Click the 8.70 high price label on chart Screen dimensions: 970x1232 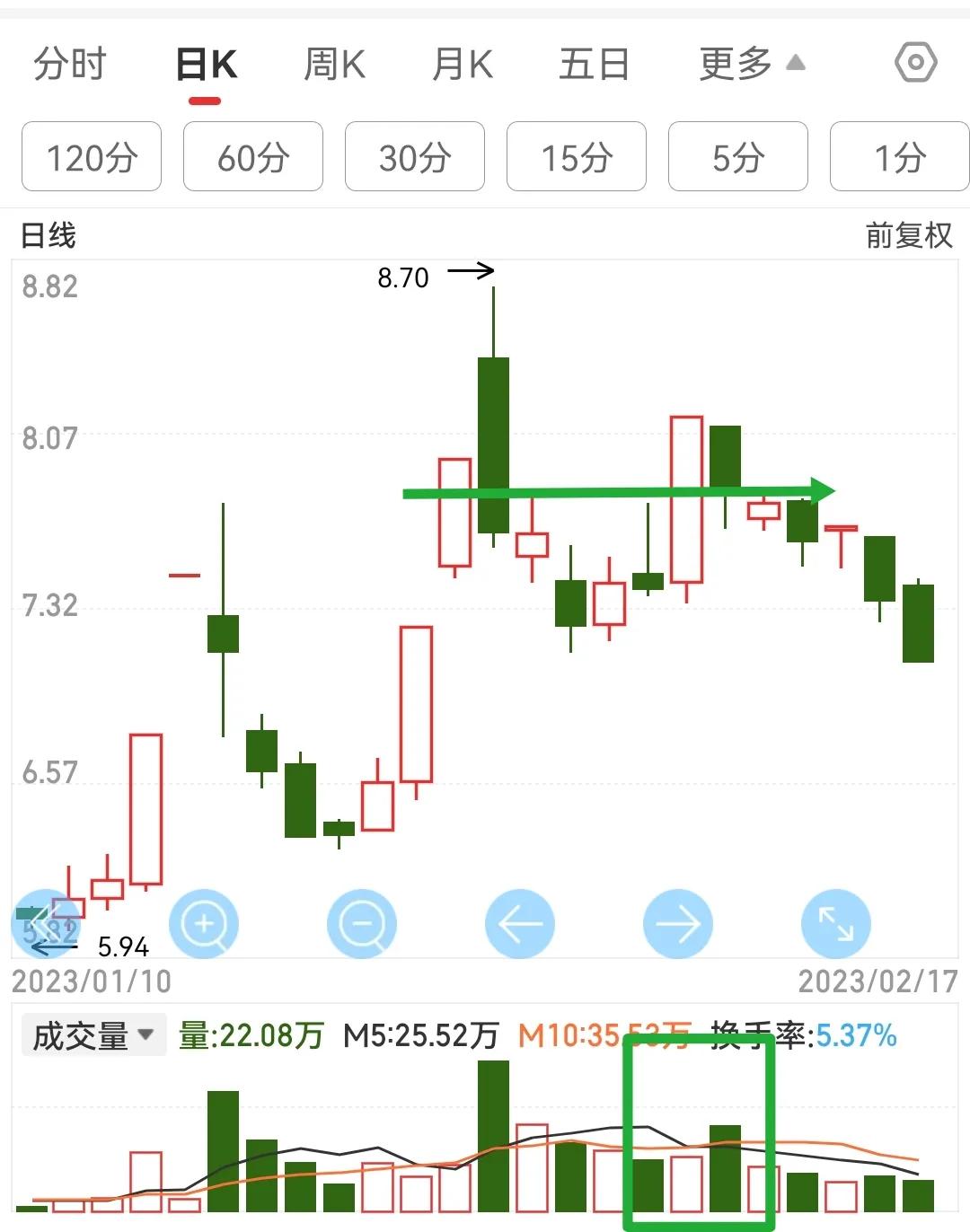pos(402,278)
